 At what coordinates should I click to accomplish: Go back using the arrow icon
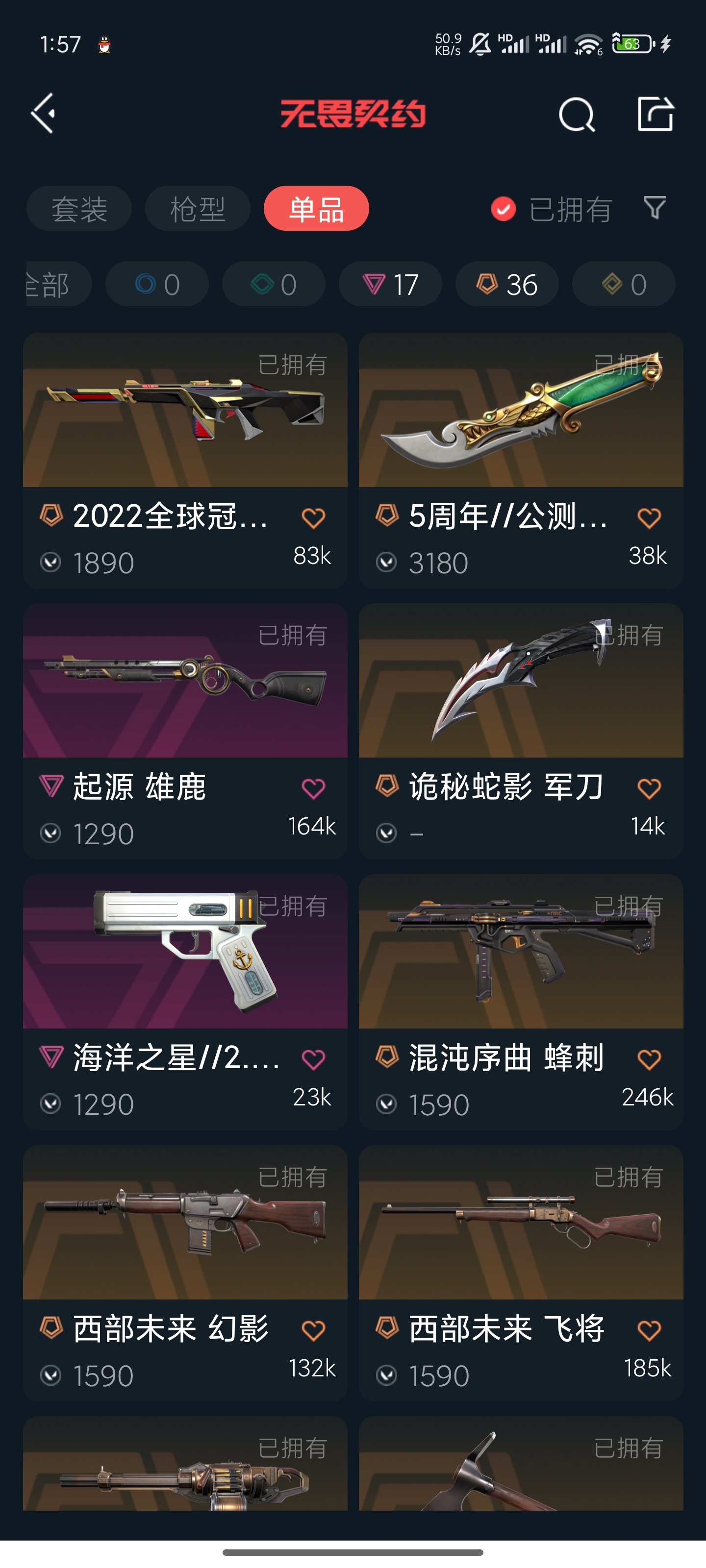44,113
